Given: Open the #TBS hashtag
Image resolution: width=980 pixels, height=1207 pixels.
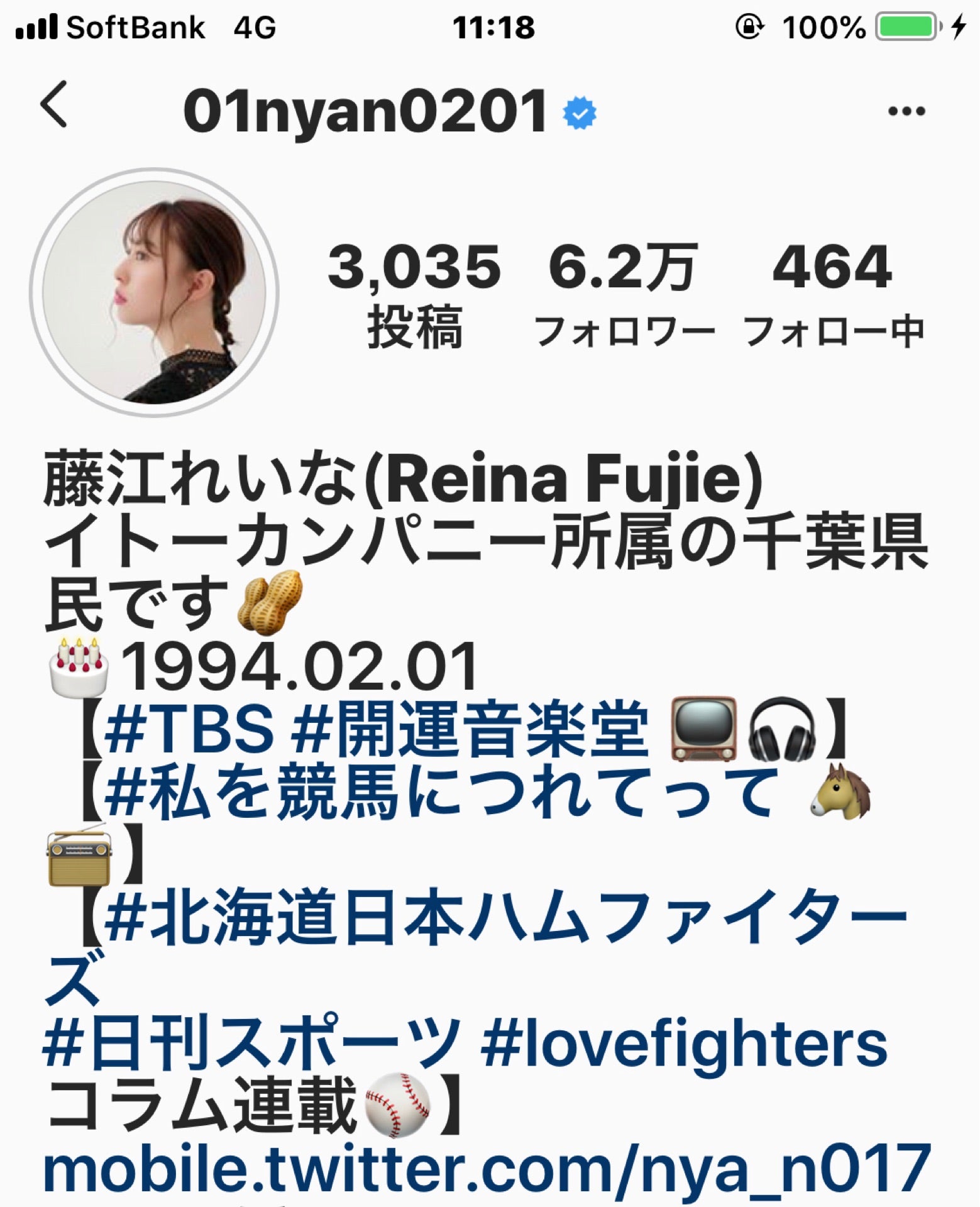Looking at the screenshot, I should (189, 729).
